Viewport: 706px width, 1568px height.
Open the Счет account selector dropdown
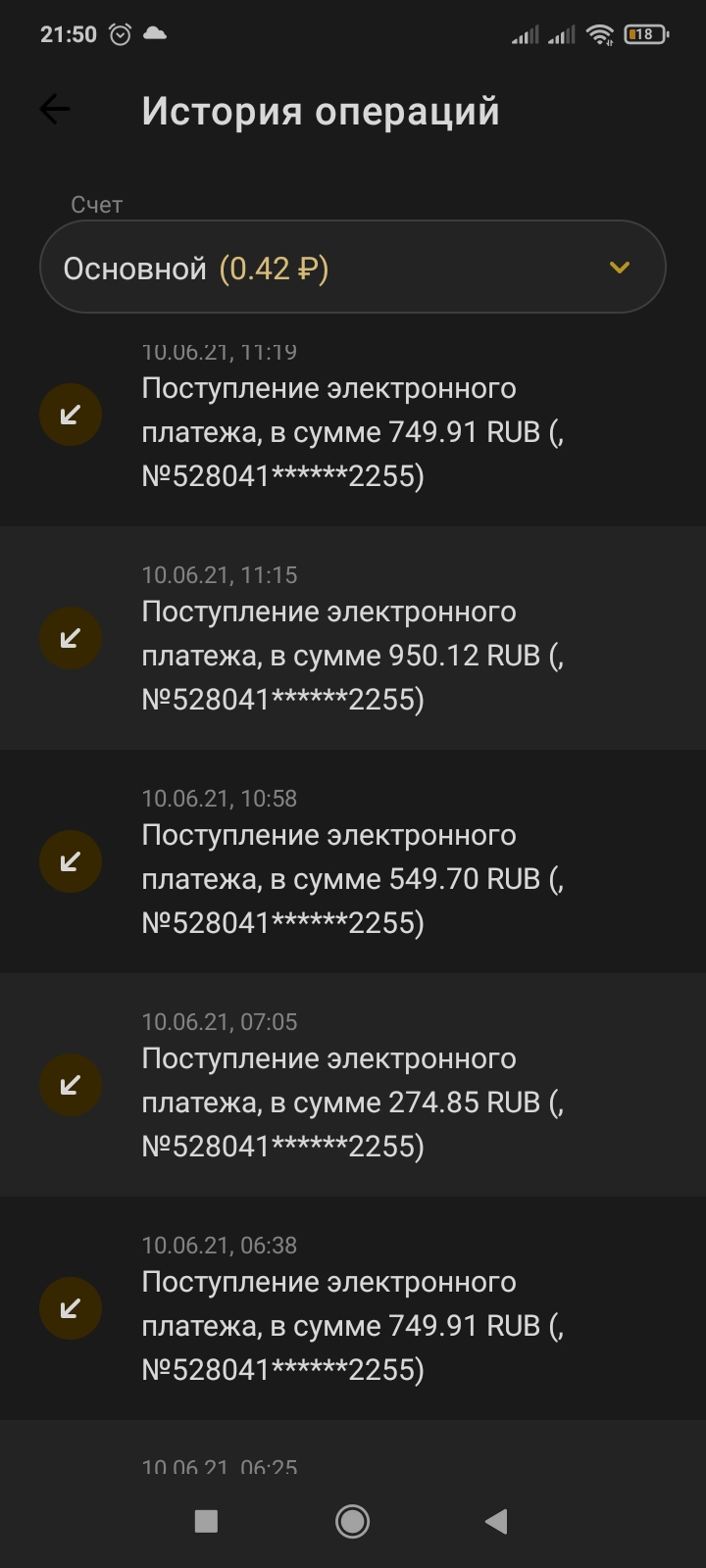[x=353, y=266]
